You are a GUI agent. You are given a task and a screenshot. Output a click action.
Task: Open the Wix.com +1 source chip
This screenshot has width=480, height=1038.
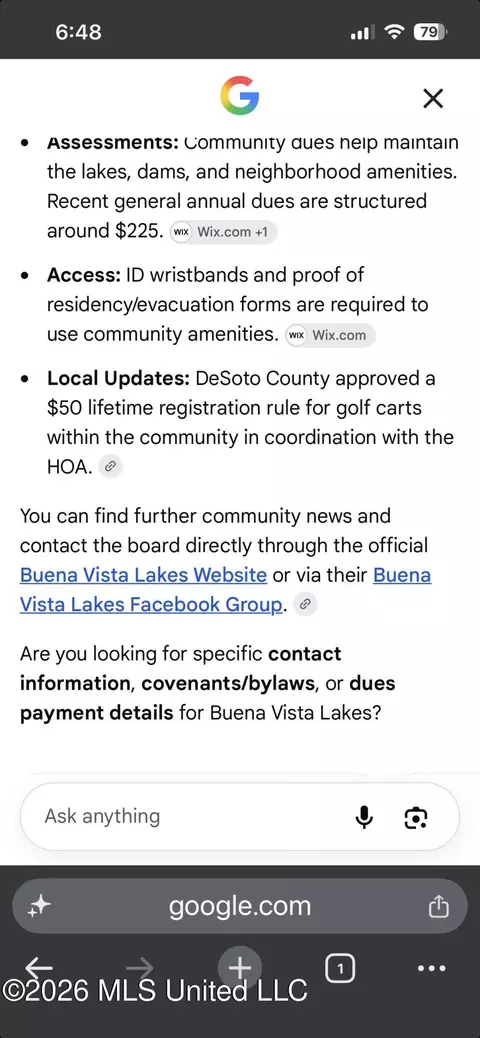[223, 232]
